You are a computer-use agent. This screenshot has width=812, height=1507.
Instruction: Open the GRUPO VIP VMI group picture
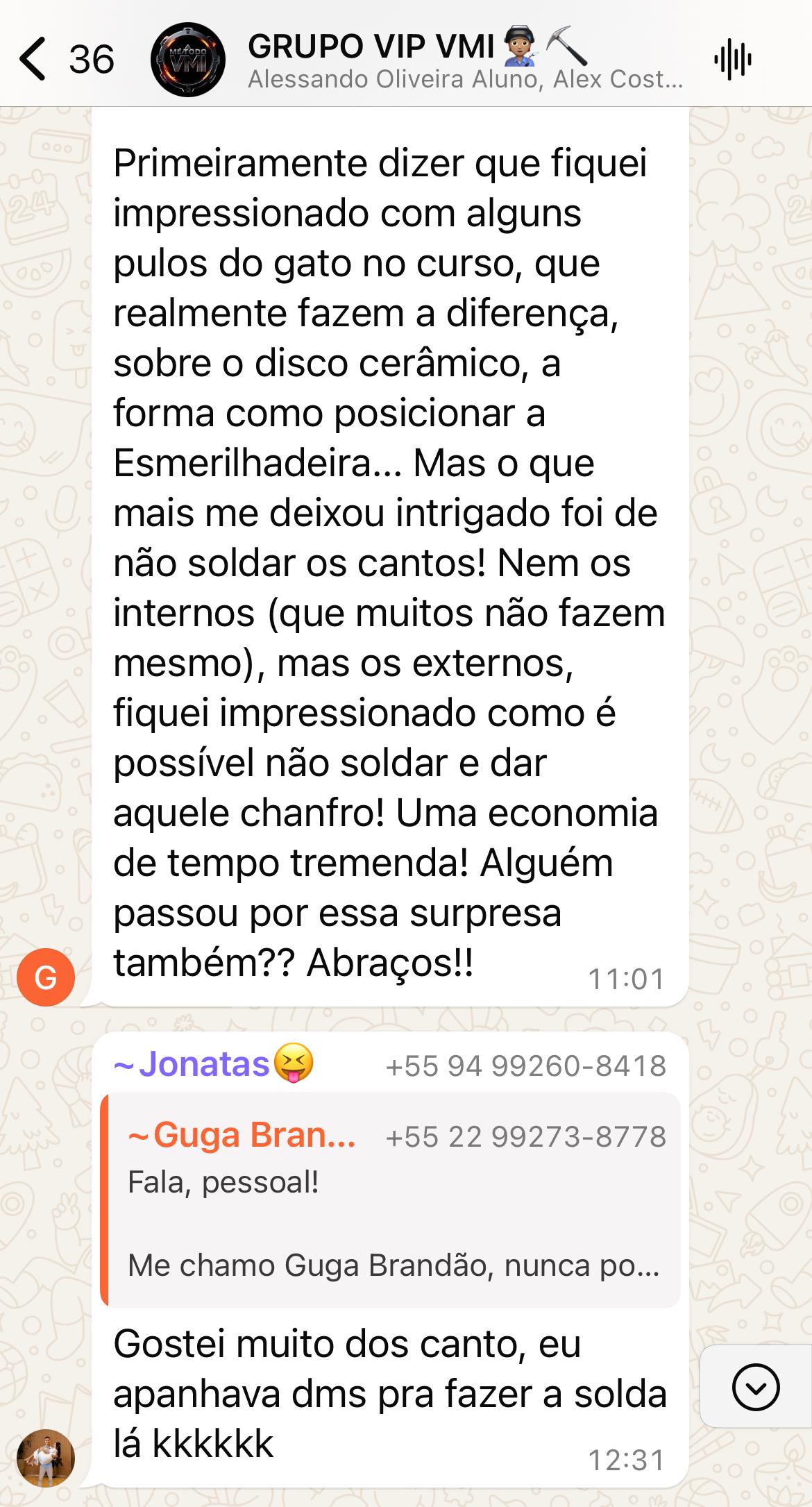pyautogui.click(x=189, y=60)
